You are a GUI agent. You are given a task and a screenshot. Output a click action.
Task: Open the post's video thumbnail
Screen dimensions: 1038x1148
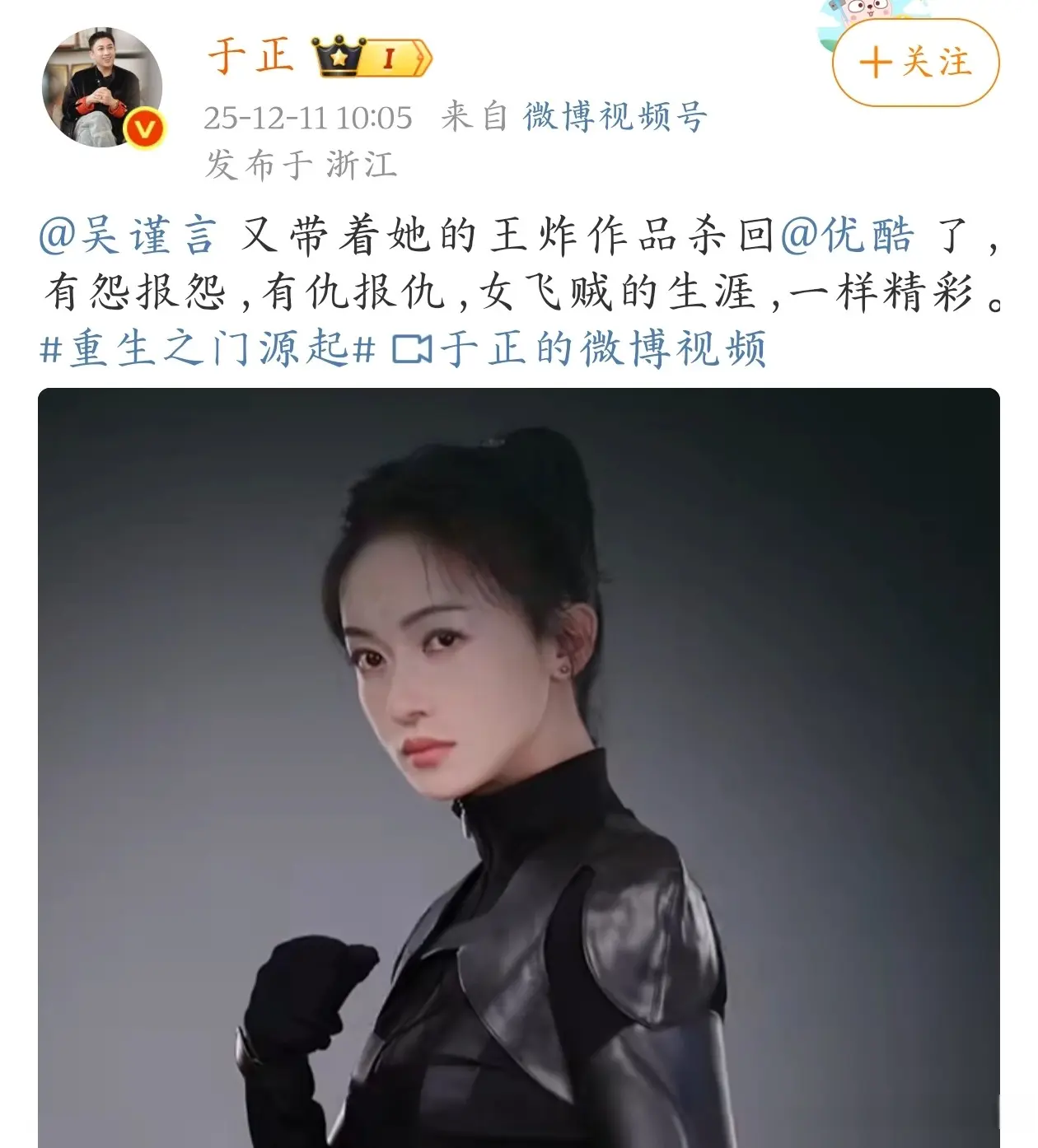[x=519, y=766]
